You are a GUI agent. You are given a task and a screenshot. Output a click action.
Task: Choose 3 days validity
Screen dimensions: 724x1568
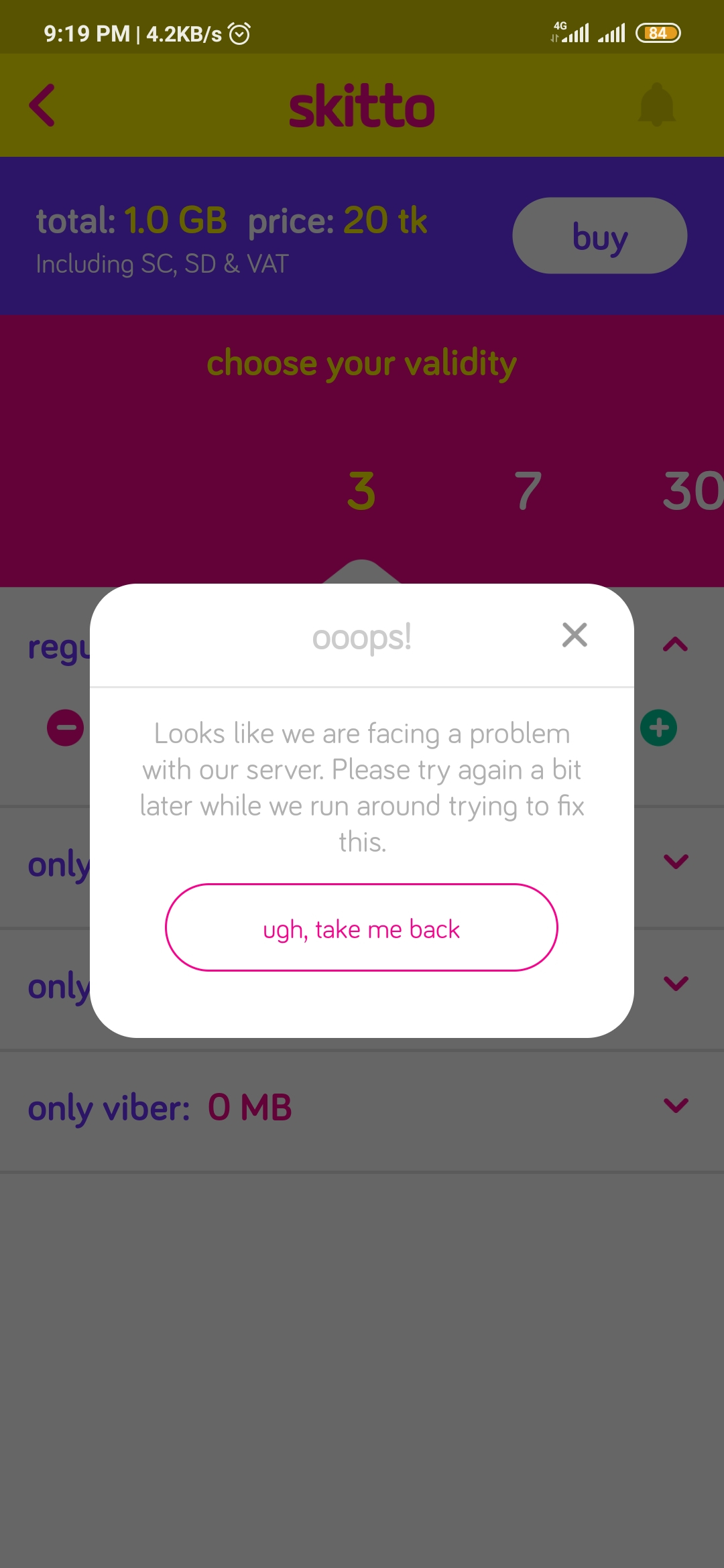click(x=361, y=491)
